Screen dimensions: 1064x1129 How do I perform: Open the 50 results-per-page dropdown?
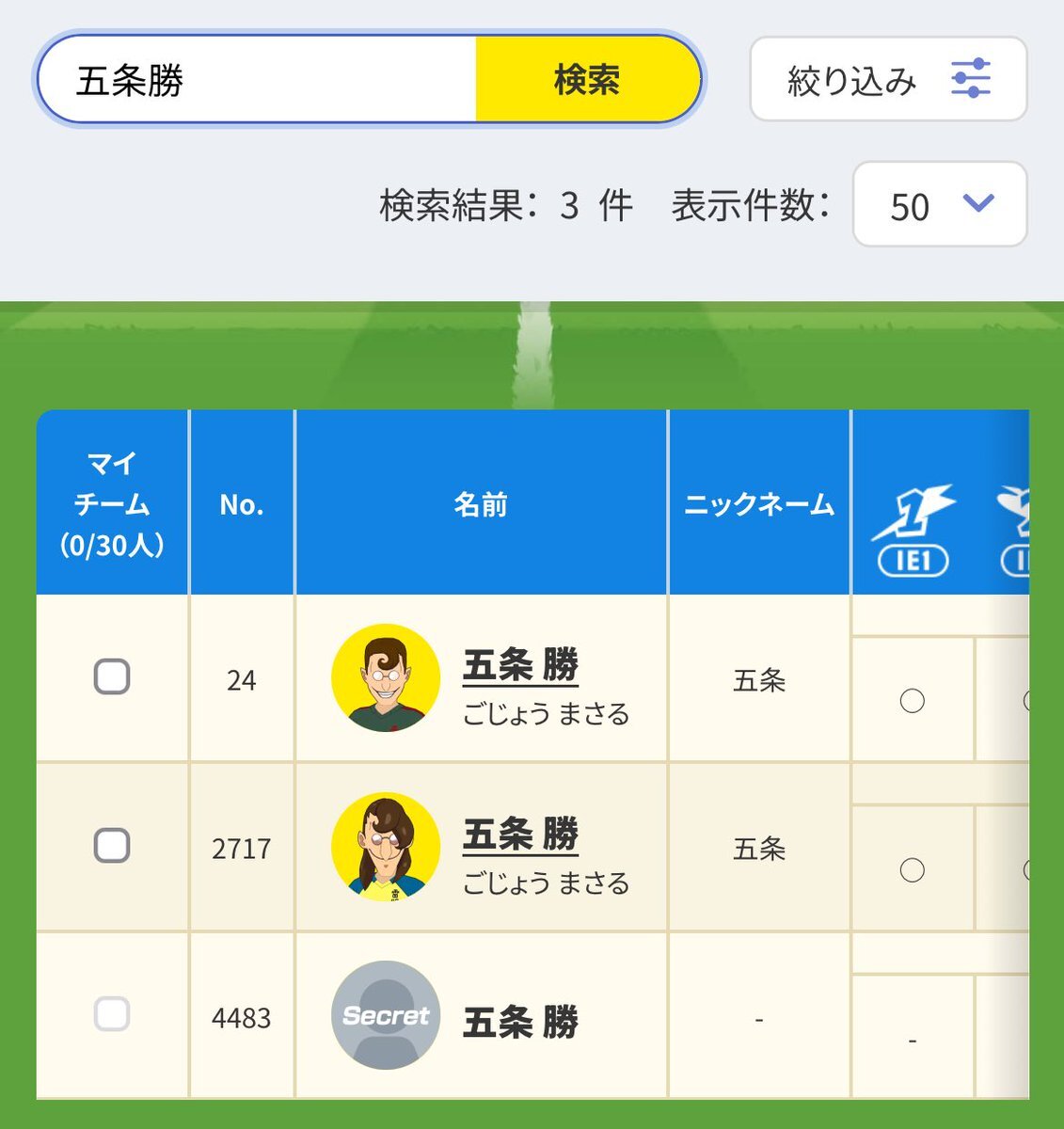click(938, 205)
